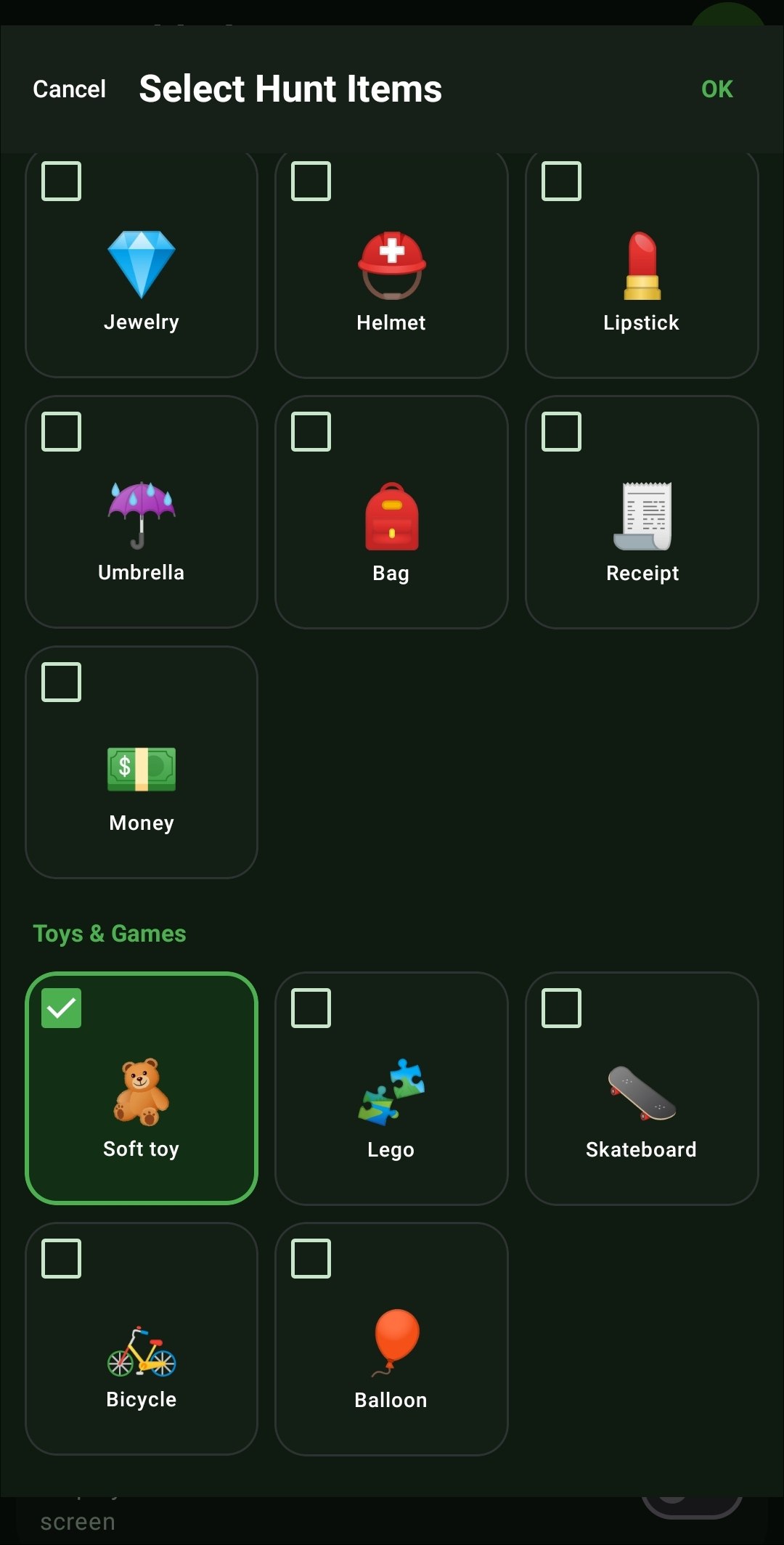Check the Bicycle item
Screen dimensions: 784x1545
(x=142, y=1350)
